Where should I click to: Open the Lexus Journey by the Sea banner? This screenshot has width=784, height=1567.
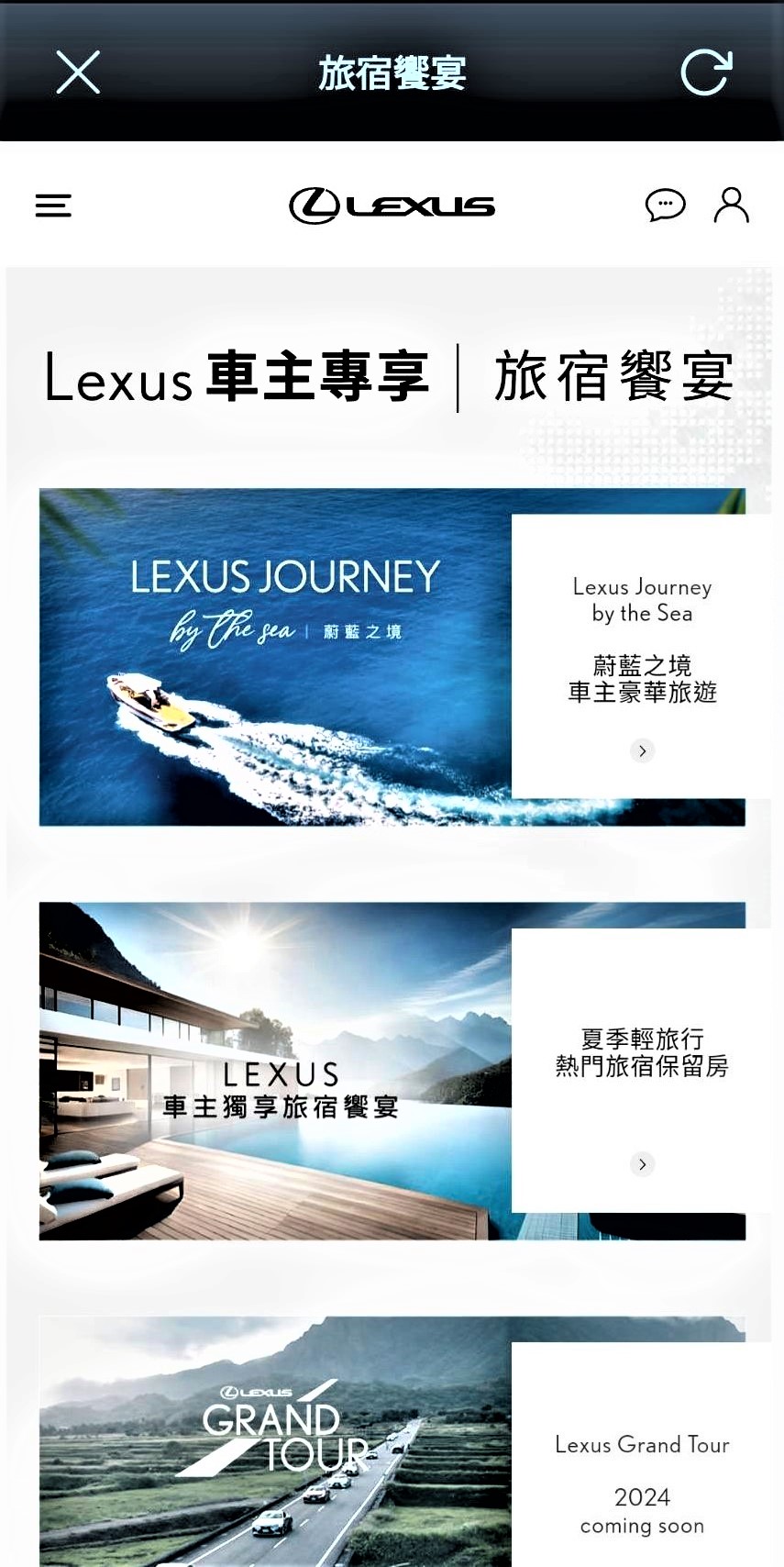tap(275, 657)
